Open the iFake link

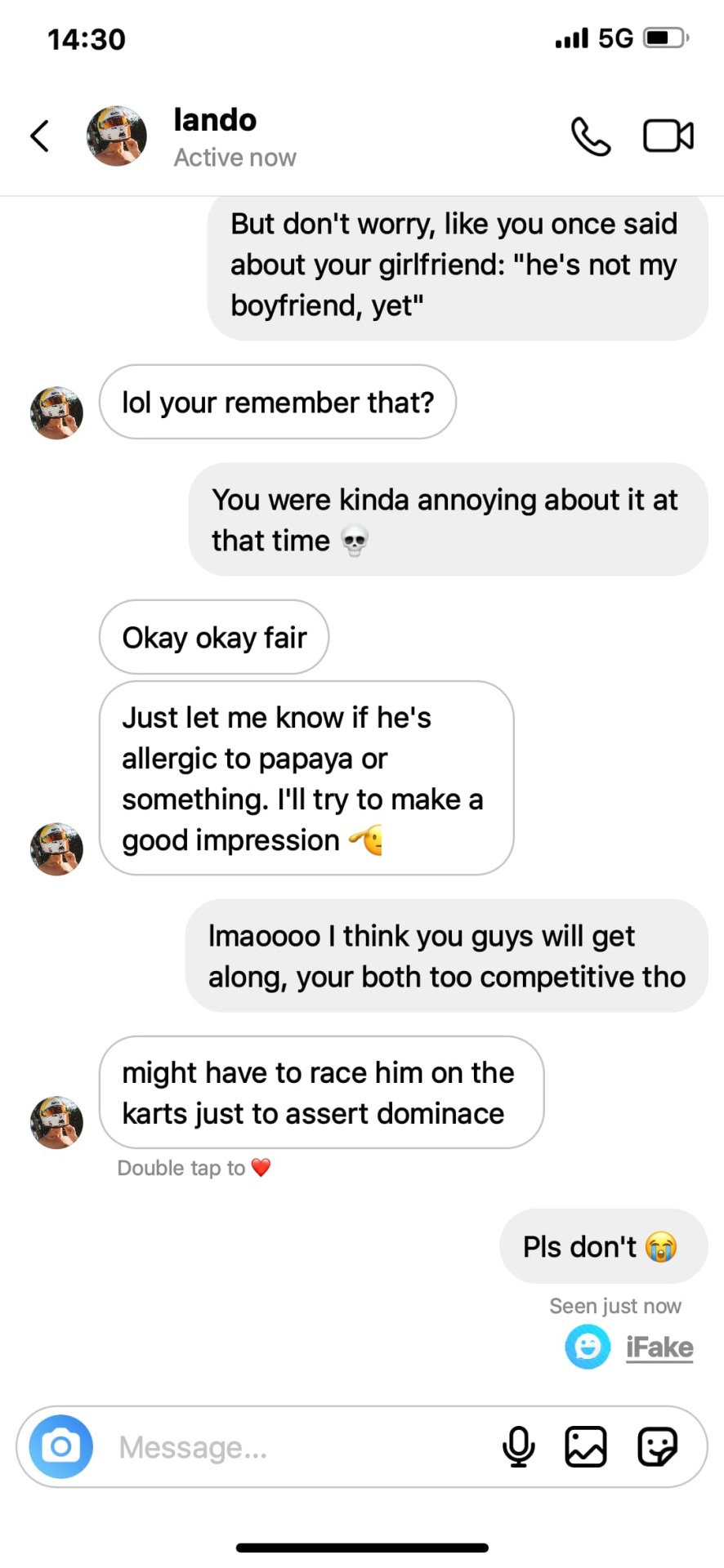click(659, 1347)
